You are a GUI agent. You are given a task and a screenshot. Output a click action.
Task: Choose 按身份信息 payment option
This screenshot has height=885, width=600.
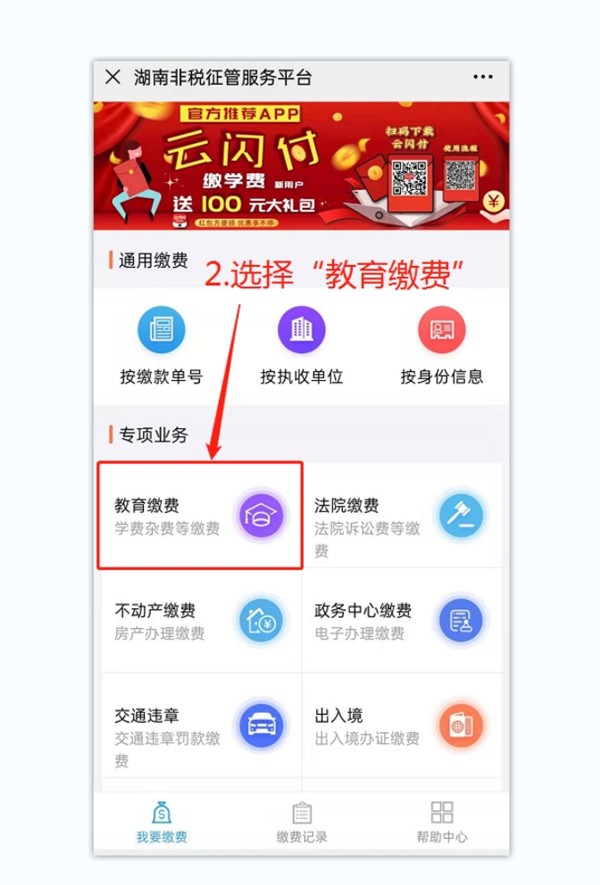(x=441, y=347)
